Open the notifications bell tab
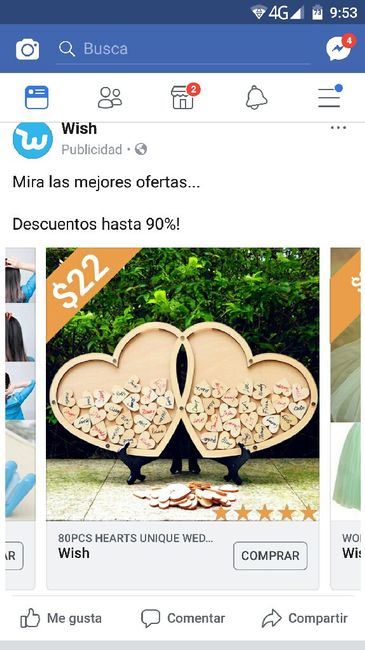Screen dimensions: 365x650 [x=256, y=98]
